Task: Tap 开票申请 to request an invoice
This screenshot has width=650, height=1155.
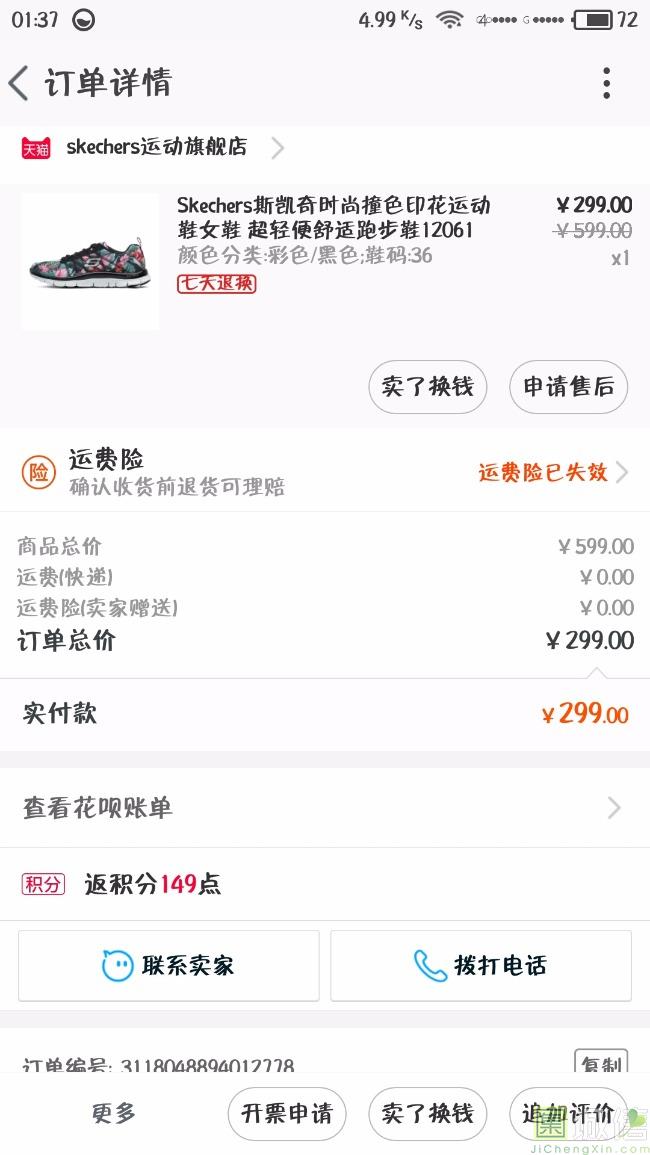Action: [x=287, y=1113]
